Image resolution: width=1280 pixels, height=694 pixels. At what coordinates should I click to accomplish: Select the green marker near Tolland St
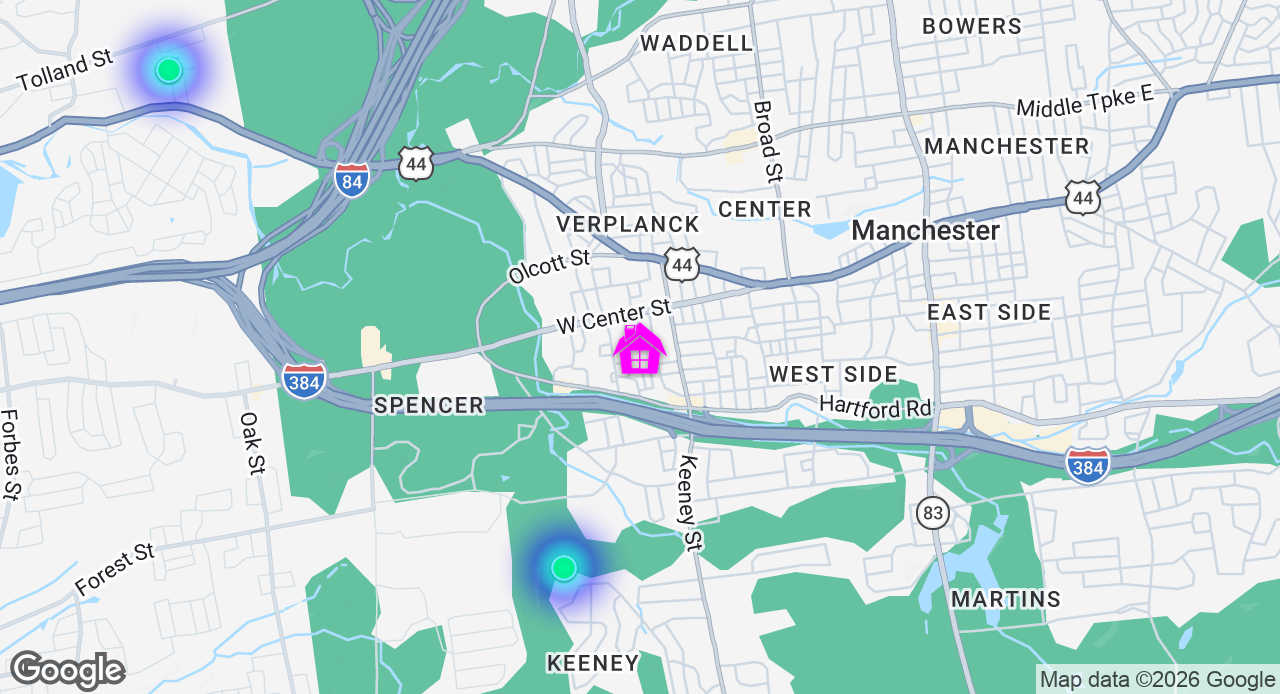[169, 70]
